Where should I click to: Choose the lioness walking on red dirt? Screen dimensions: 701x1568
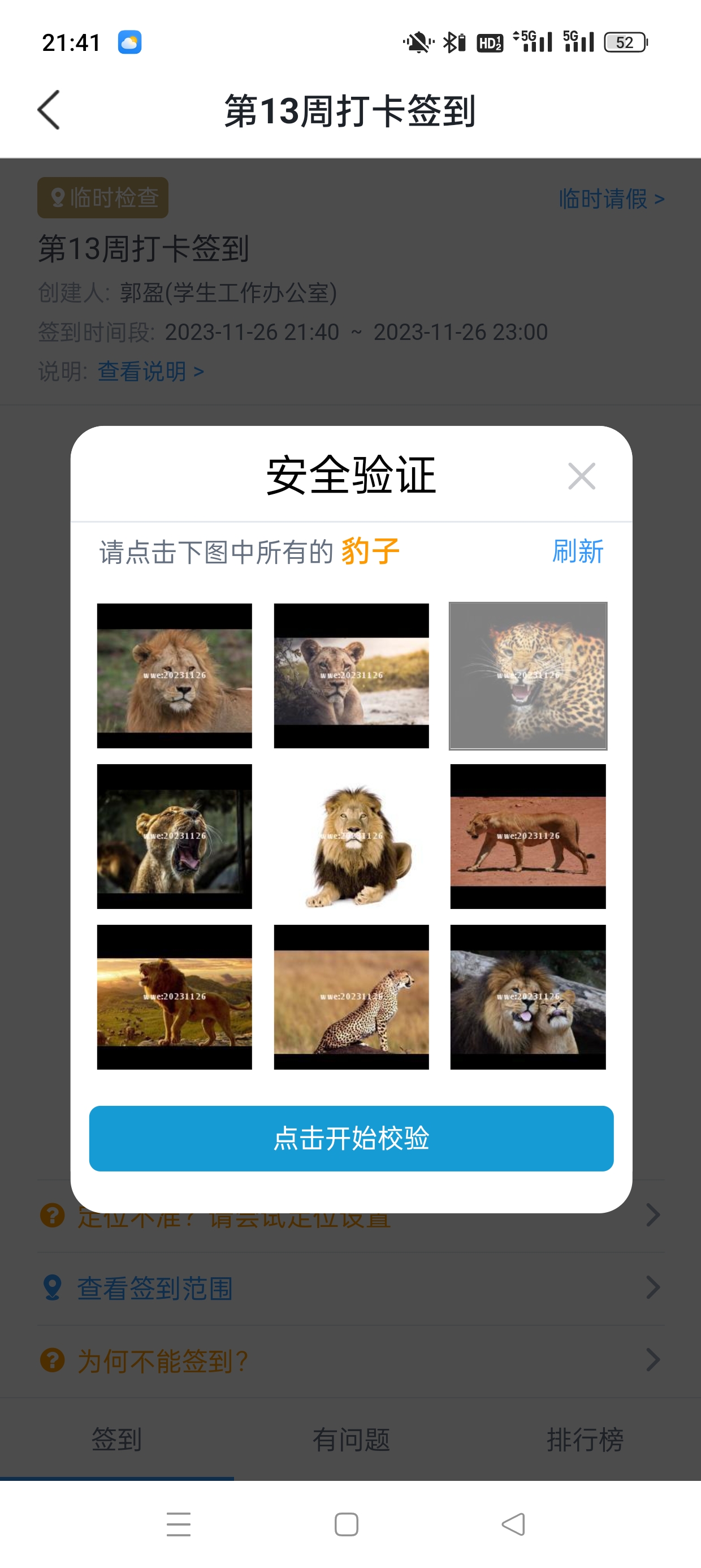tap(527, 835)
